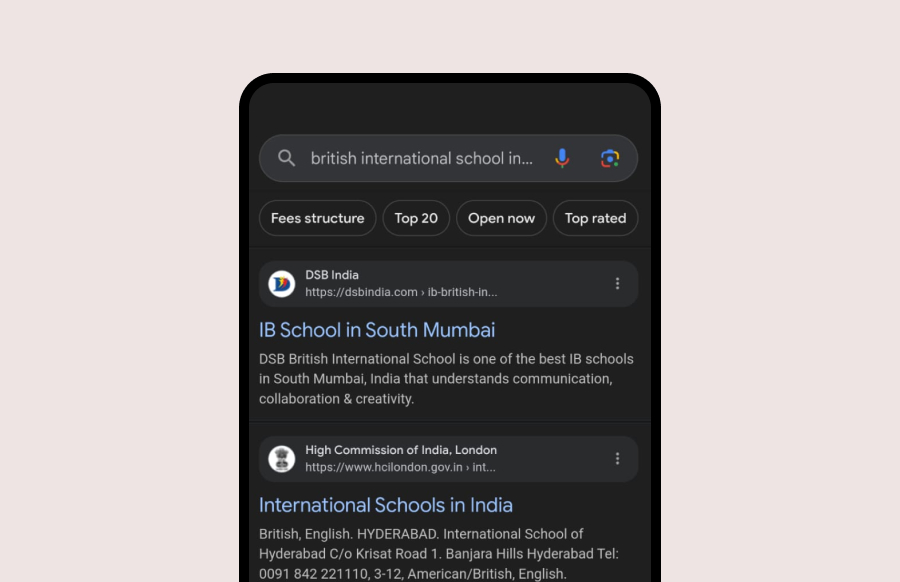Select the Fees structure chip
Image resolution: width=900 pixels, height=582 pixels.
[317, 218]
